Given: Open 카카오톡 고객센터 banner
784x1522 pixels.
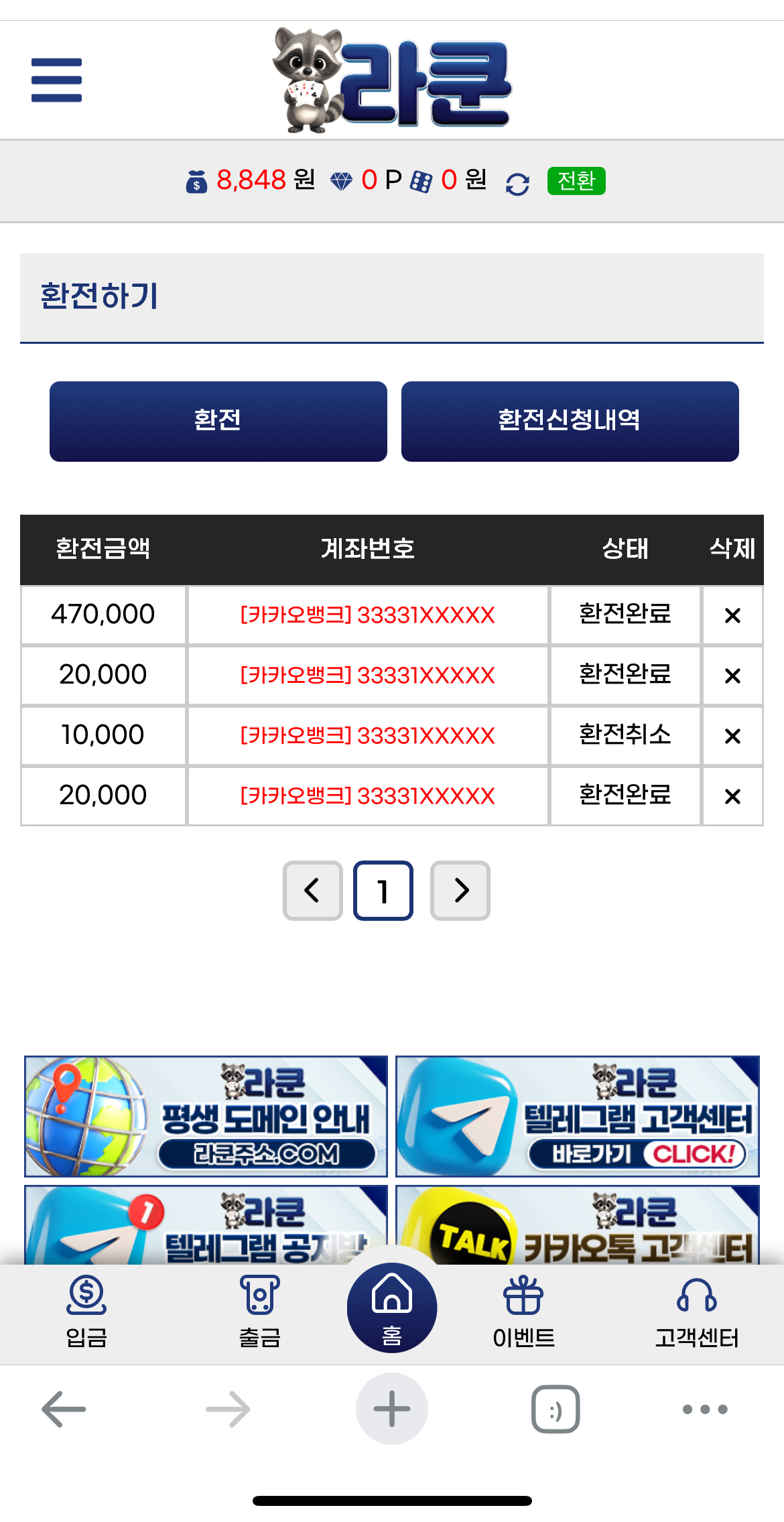Looking at the screenshot, I should tap(577, 1226).
